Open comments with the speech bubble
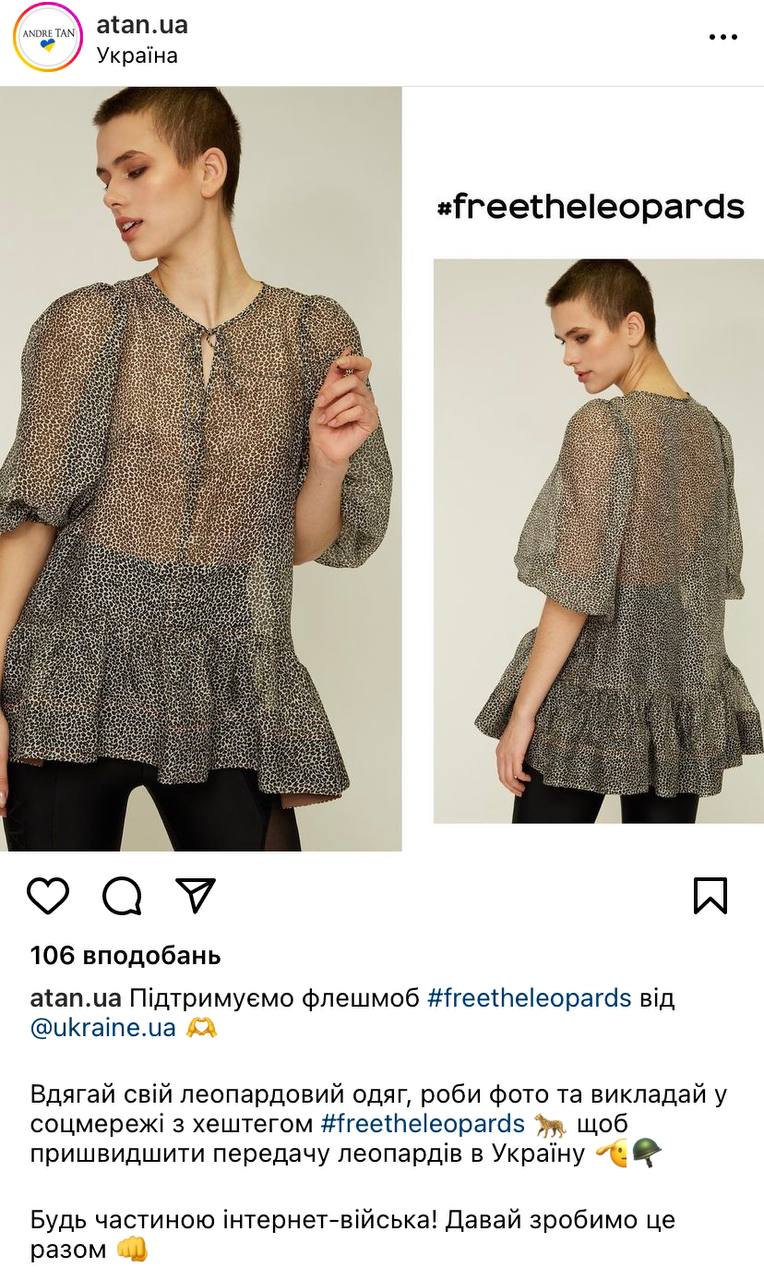Image resolution: width=764 pixels, height=1280 pixels. pyautogui.click(x=121, y=896)
